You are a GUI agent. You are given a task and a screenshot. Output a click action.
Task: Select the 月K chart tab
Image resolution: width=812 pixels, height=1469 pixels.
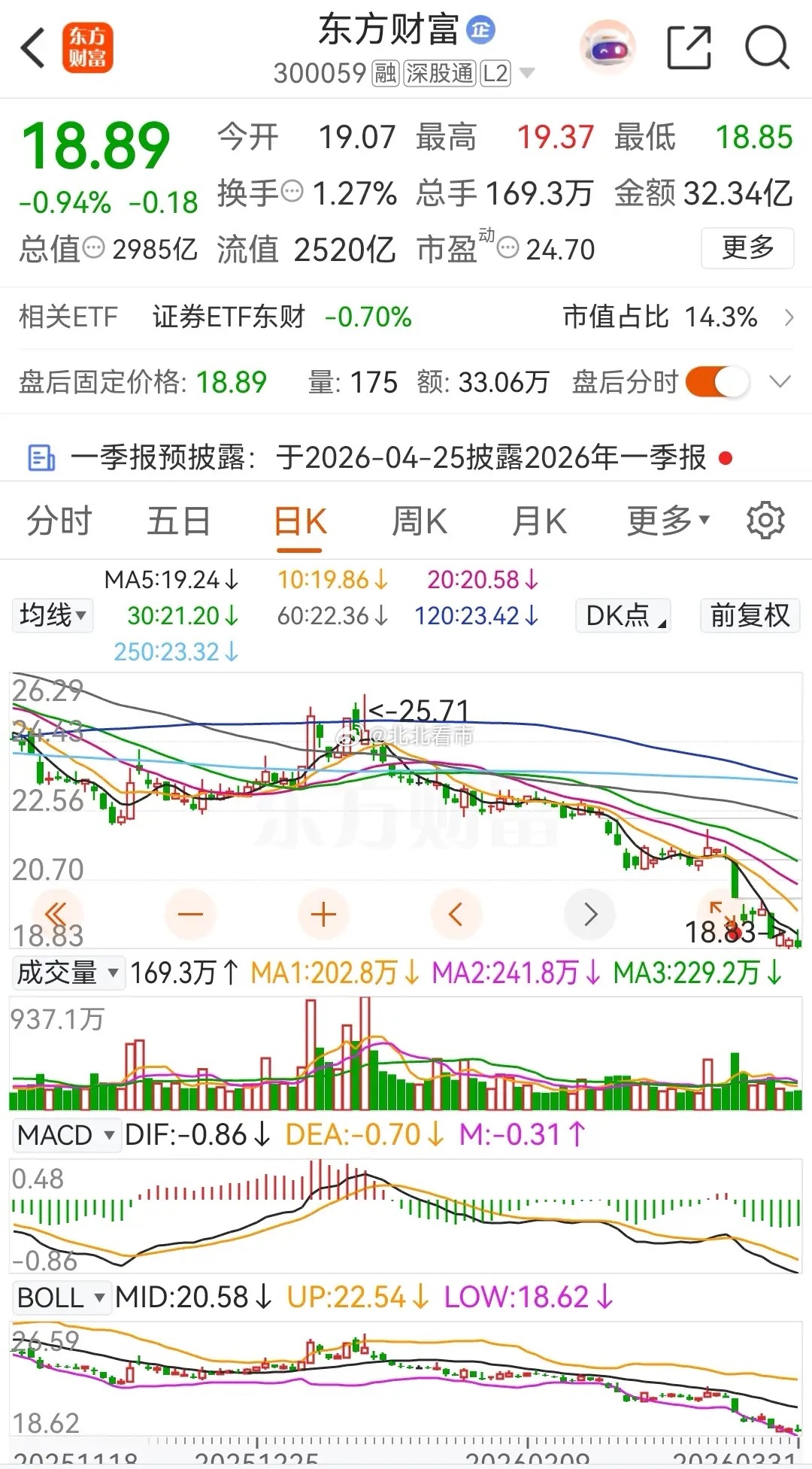[x=539, y=521]
